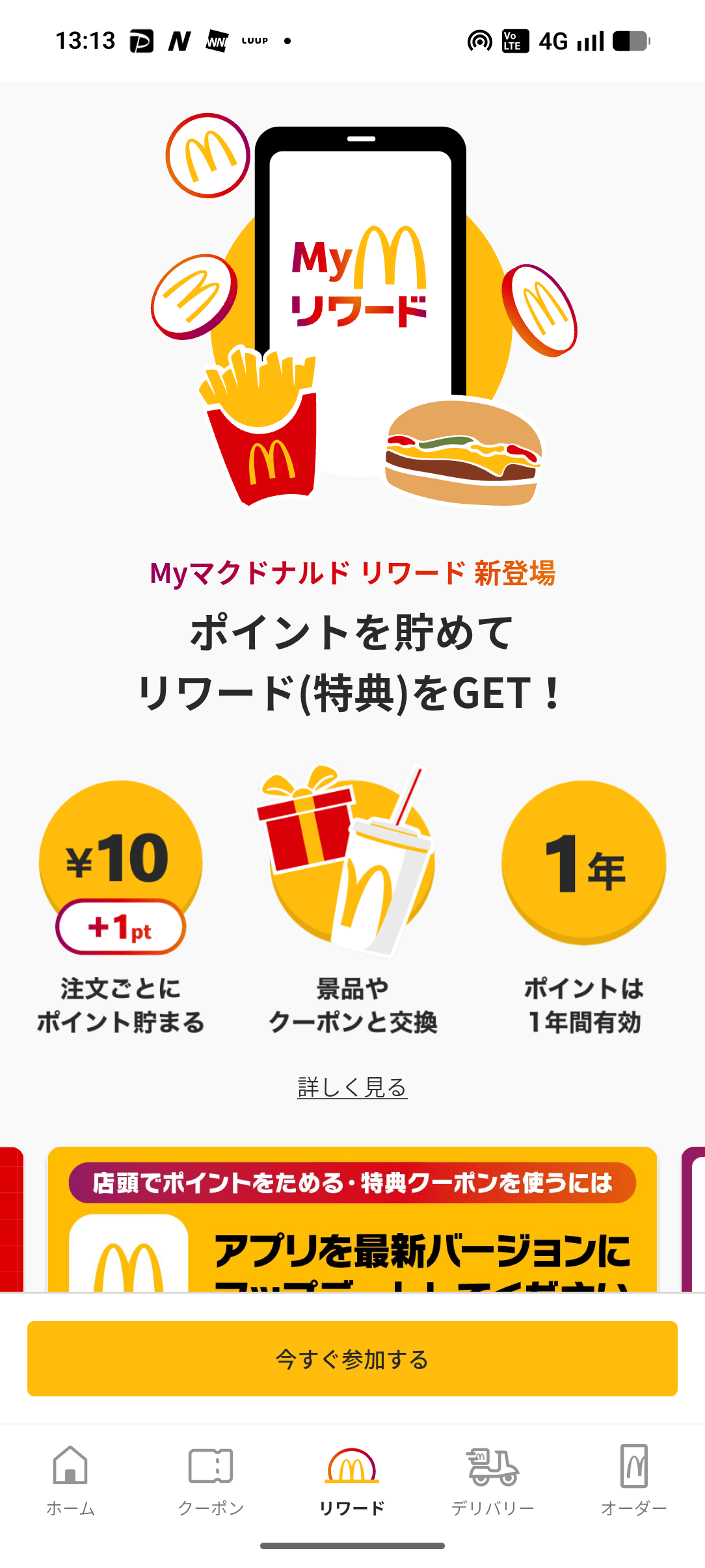
Task: Open the クーポン tab
Action: 211,1480
